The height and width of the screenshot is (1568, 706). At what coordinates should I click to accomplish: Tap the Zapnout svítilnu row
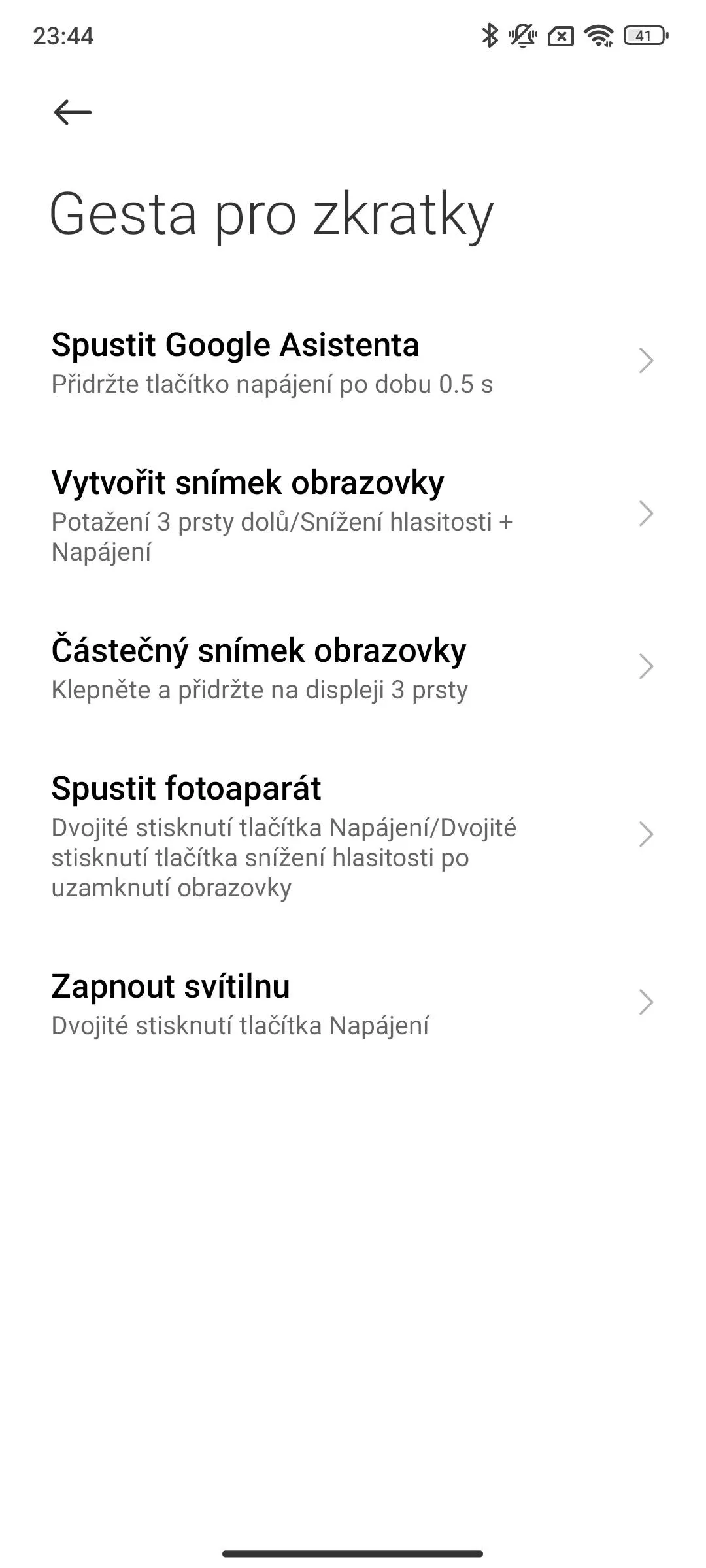353,1004
